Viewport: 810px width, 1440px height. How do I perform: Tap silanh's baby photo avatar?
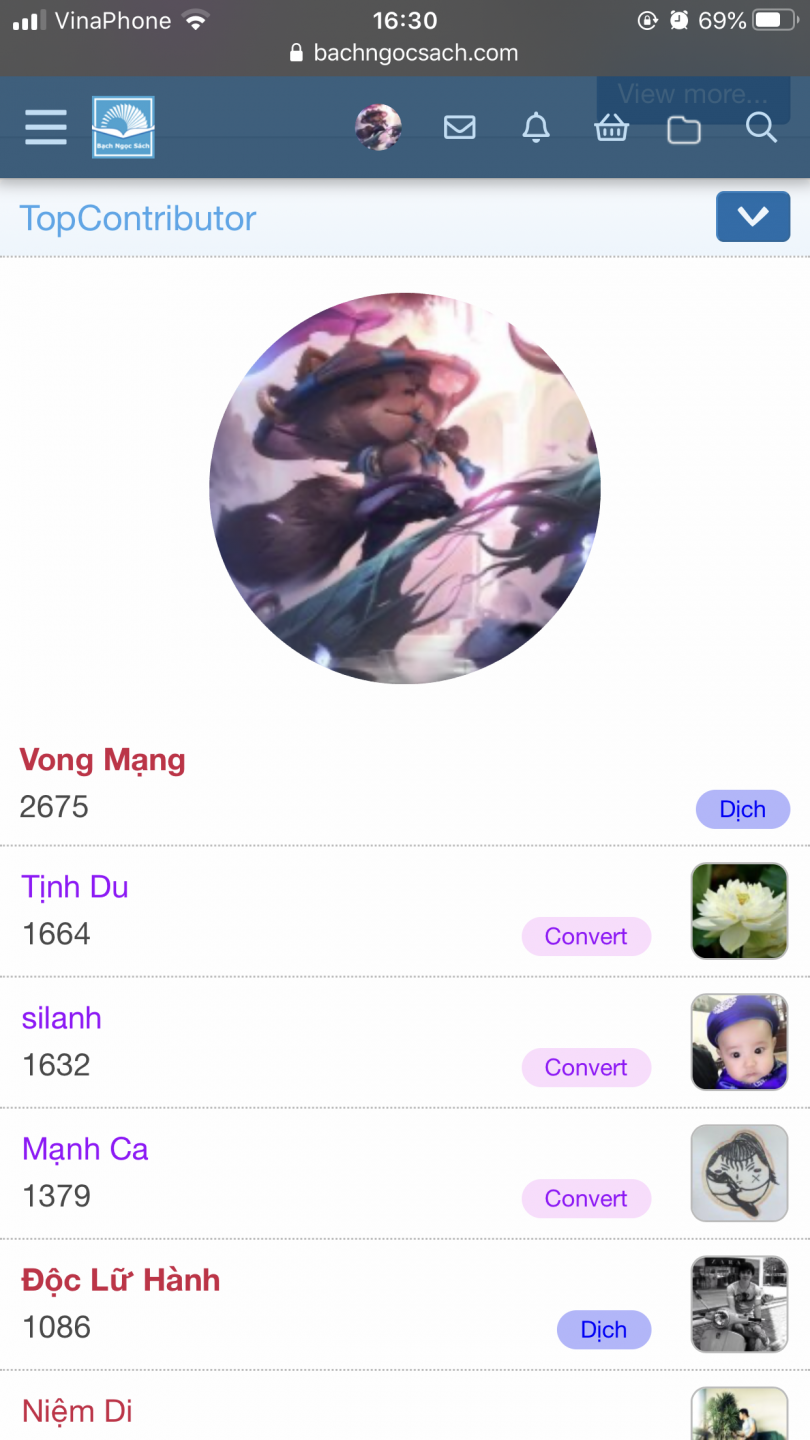coord(739,1042)
